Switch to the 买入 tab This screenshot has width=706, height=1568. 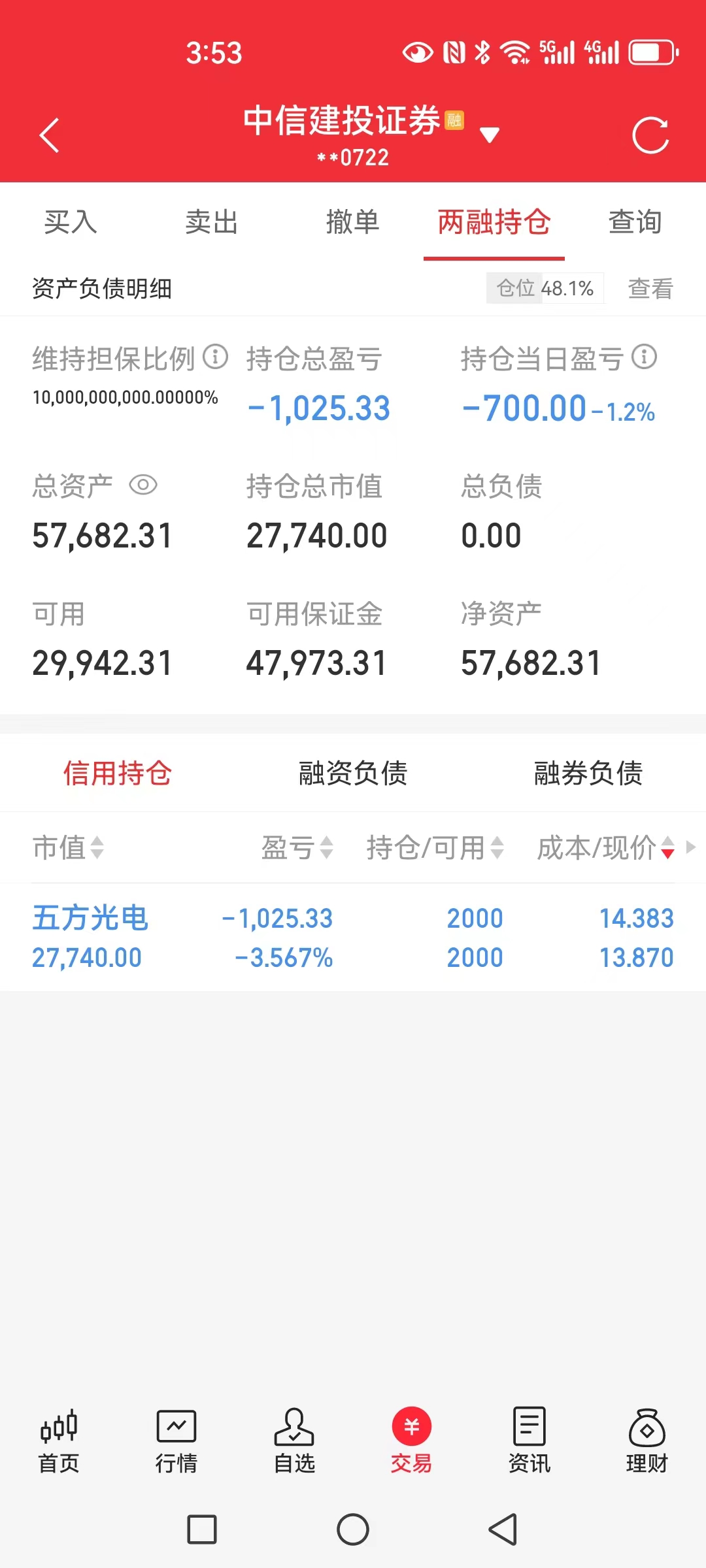[71, 222]
